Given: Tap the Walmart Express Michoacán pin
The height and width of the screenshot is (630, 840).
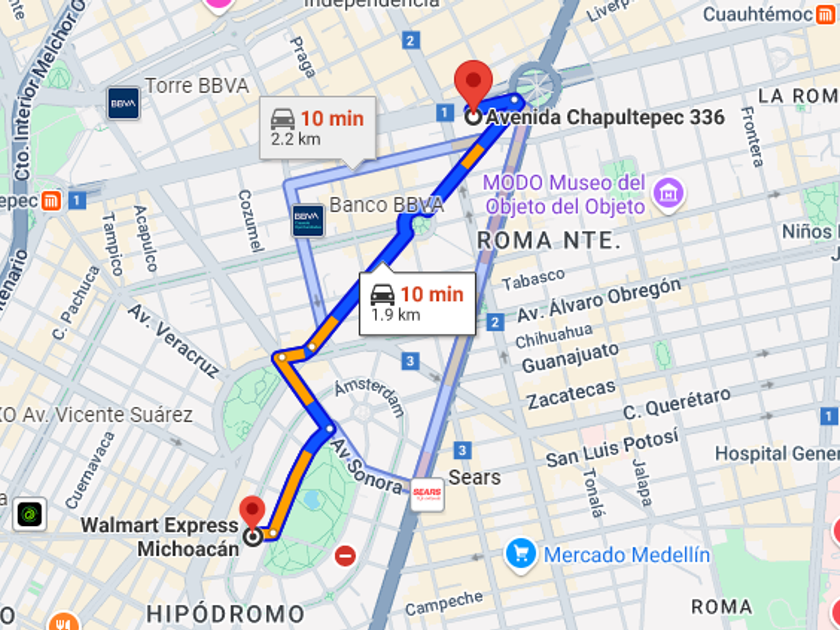Looking at the screenshot, I should click(252, 515).
